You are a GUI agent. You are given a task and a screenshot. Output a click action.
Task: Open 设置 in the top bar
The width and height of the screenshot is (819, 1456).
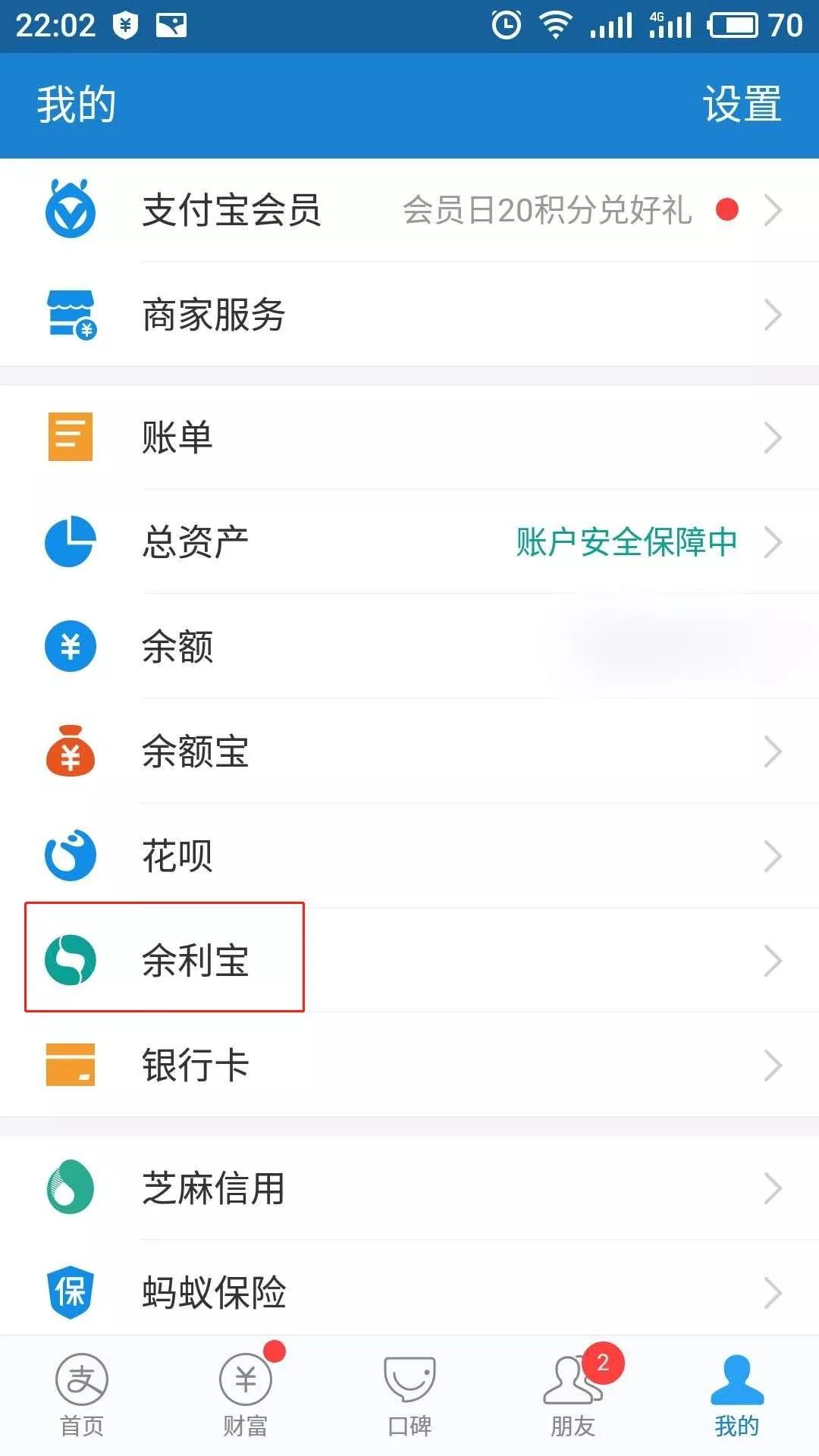(741, 104)
